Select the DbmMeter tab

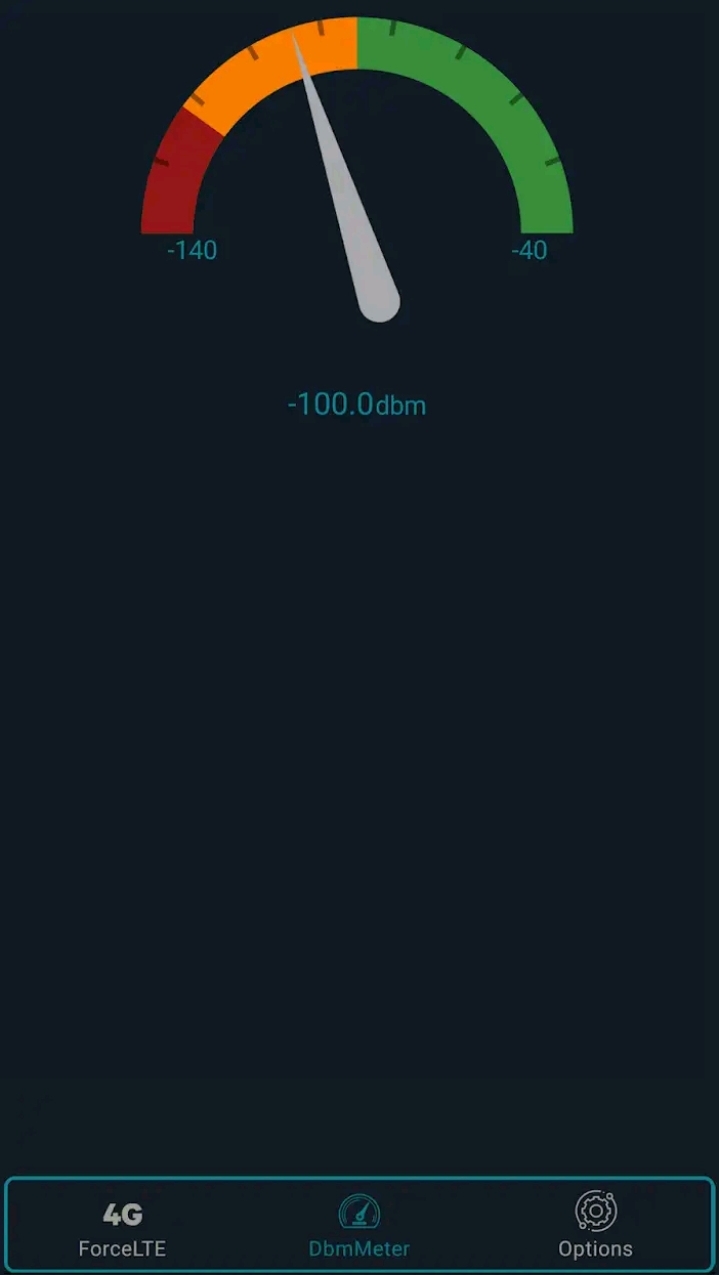pyautogui.click(x=359, y=1229)
